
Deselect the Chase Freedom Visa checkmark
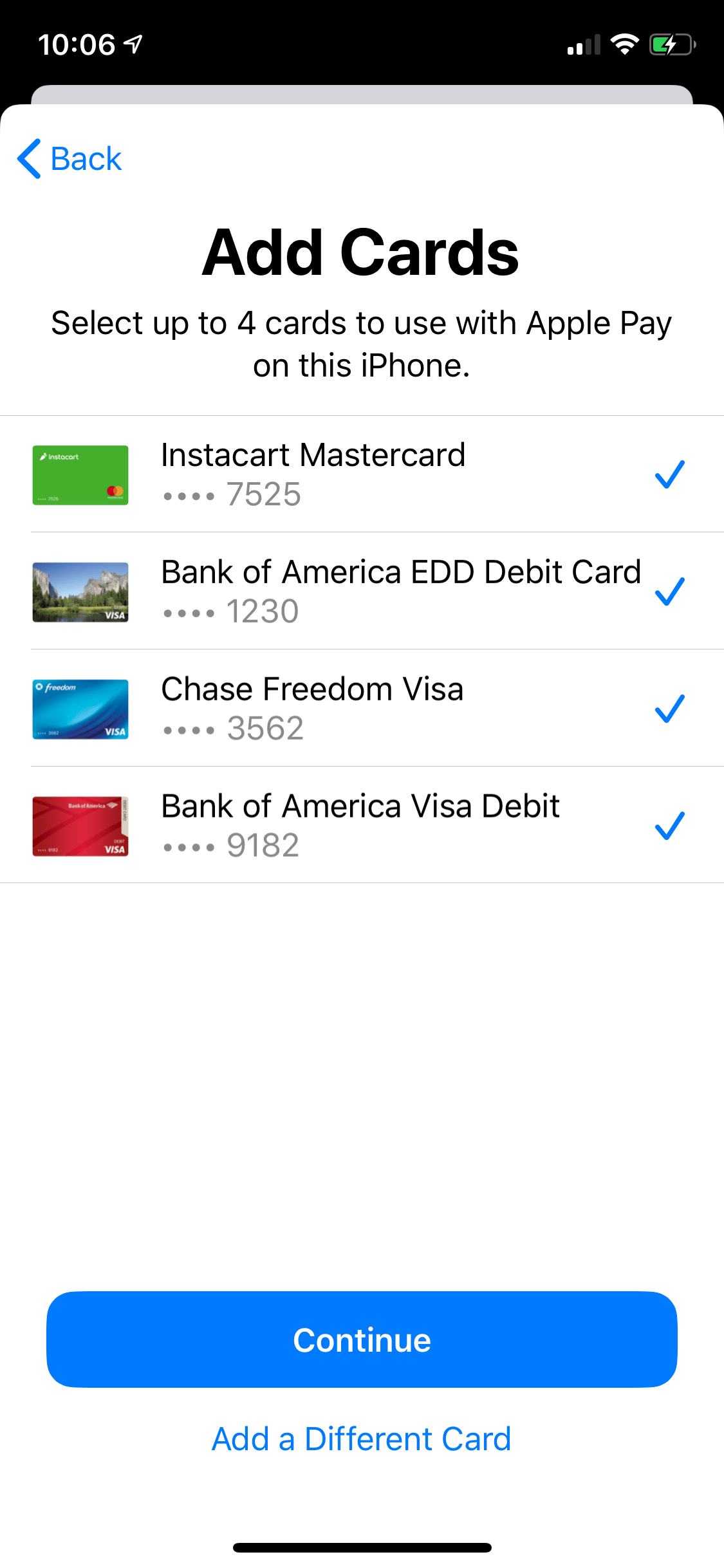(669, 709)
